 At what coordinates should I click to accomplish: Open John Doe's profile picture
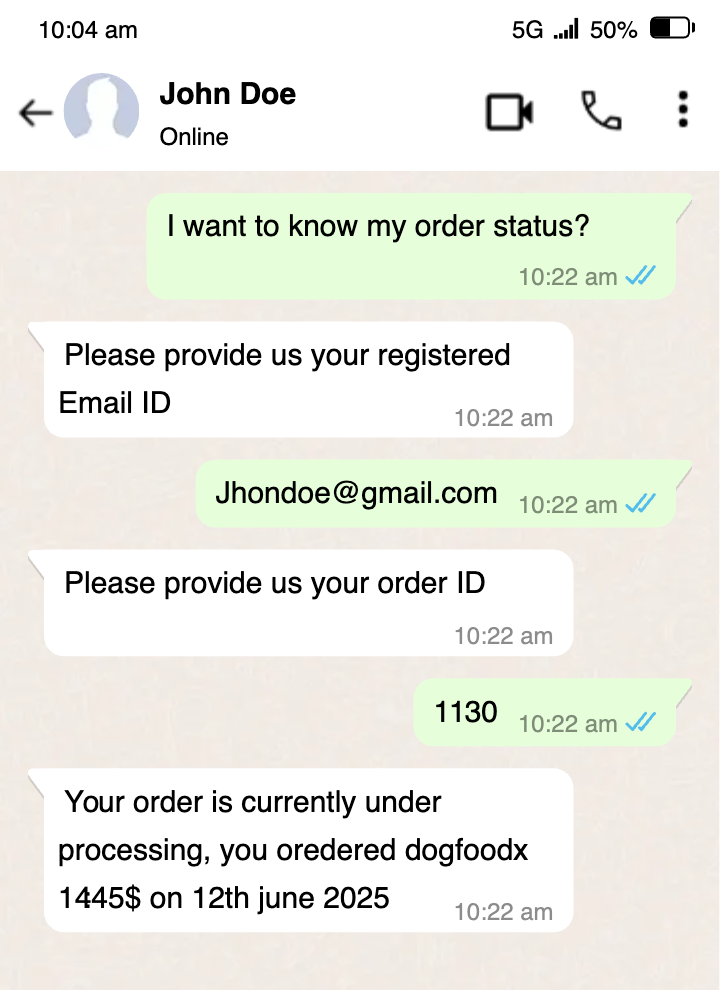pyautogui.click(x=100, y=110)
